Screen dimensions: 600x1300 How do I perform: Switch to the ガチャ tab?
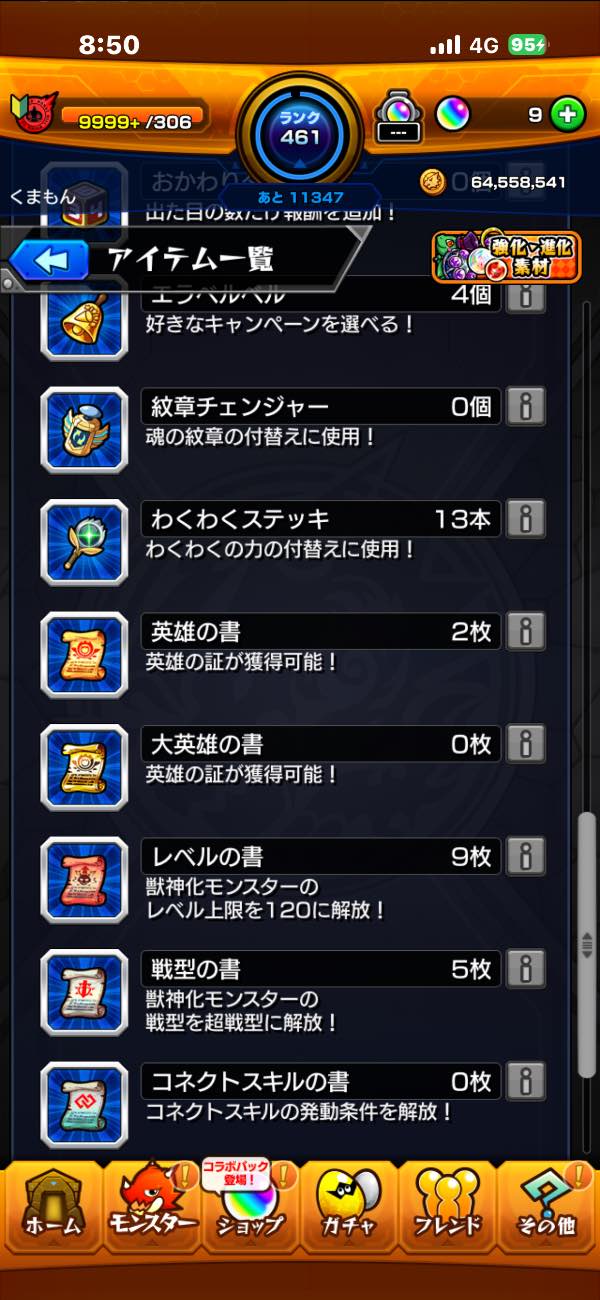point(349,1210)
